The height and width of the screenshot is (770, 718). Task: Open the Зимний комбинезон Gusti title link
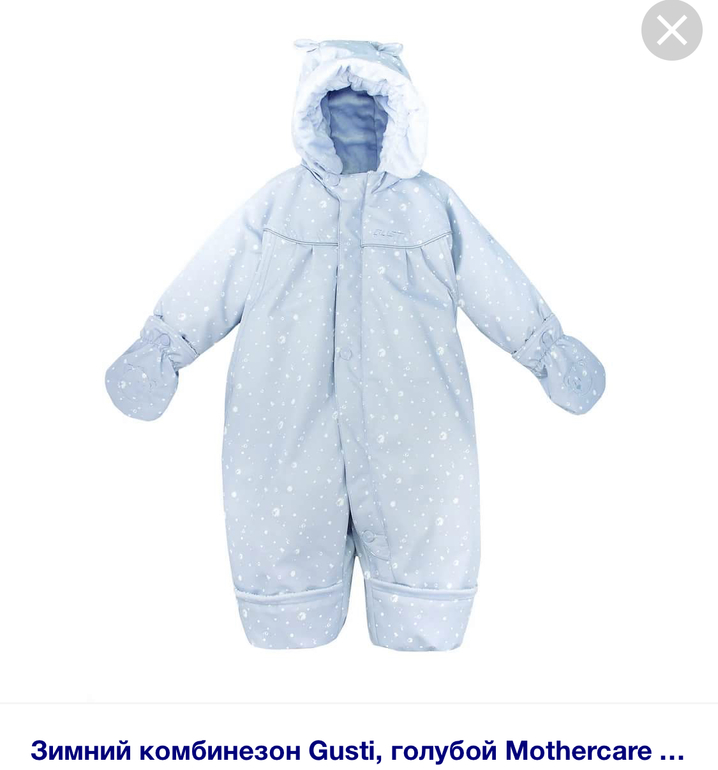[358, 749]
